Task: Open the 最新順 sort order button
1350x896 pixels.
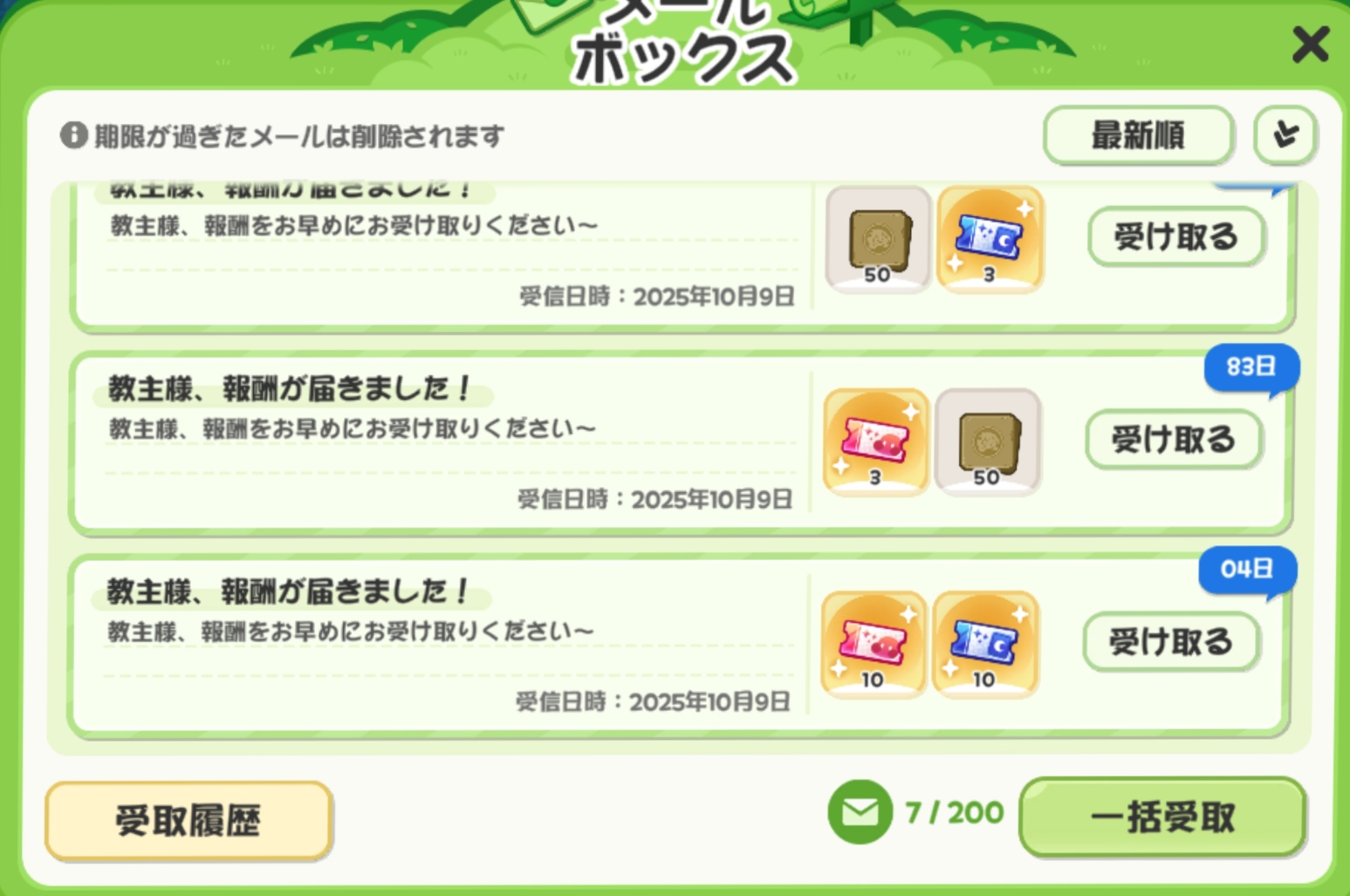Action: click(1139, 136)
